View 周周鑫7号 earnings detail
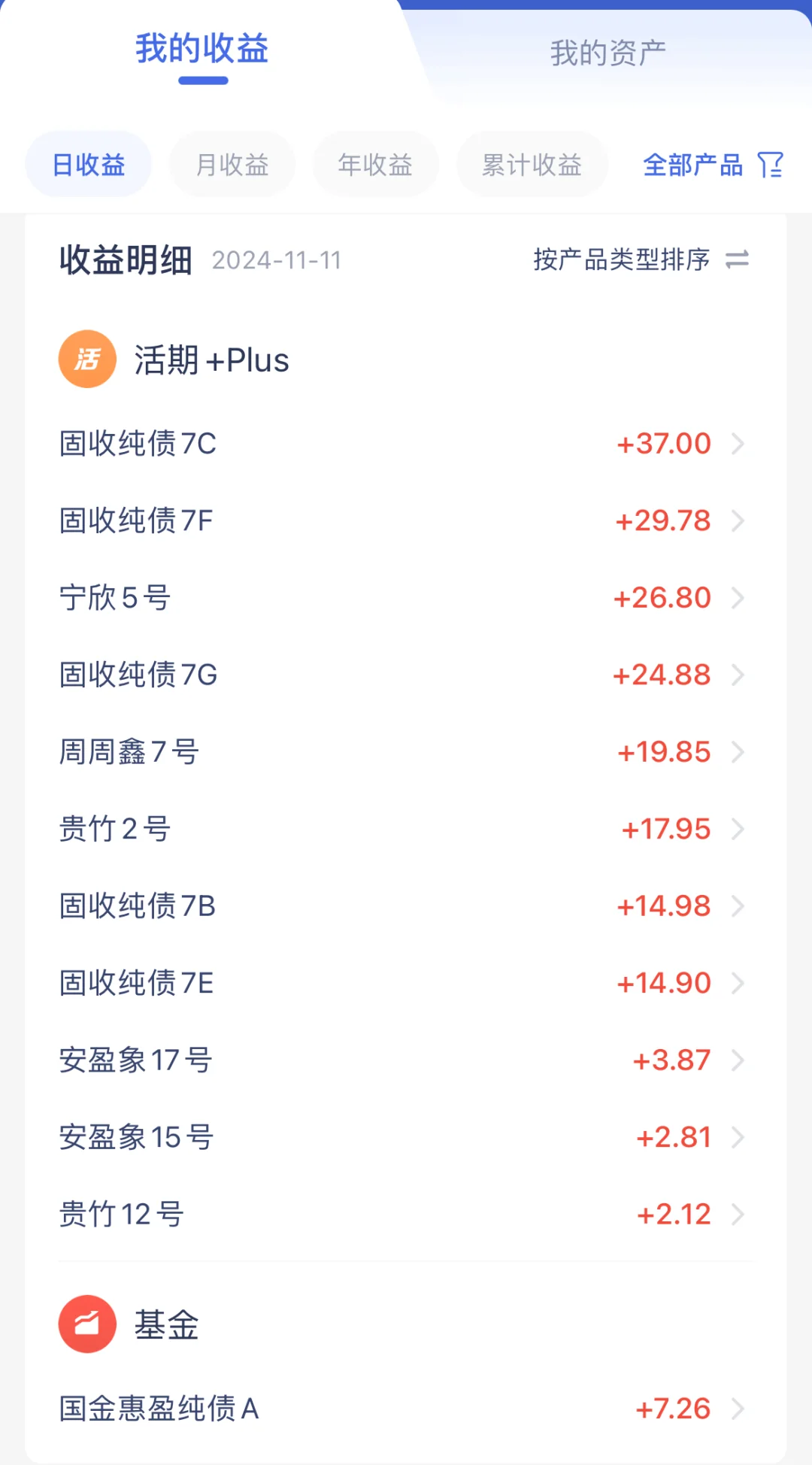This screenshot has width=812, height=1465. click(404, 752)
